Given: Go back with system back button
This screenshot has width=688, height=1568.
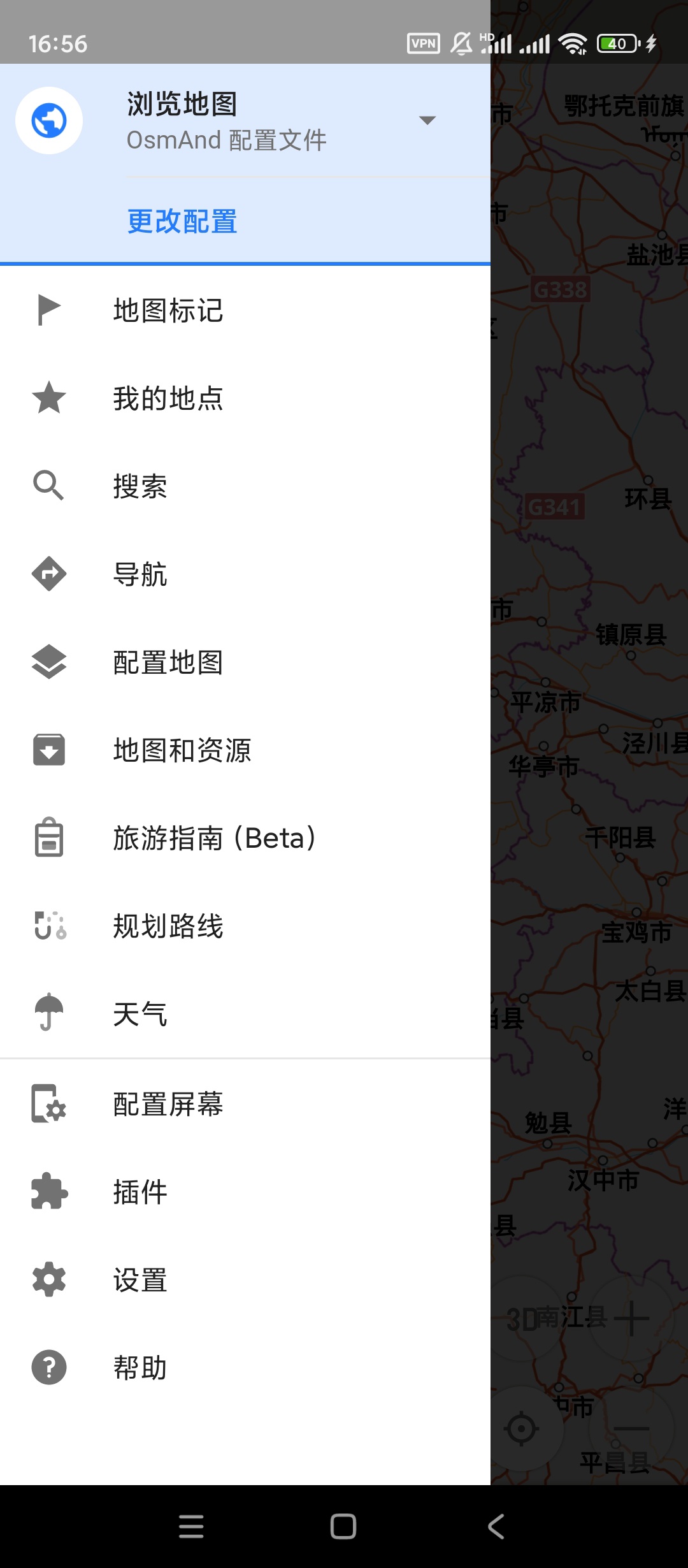Looking at the screenshot, I should [496, 1527].
